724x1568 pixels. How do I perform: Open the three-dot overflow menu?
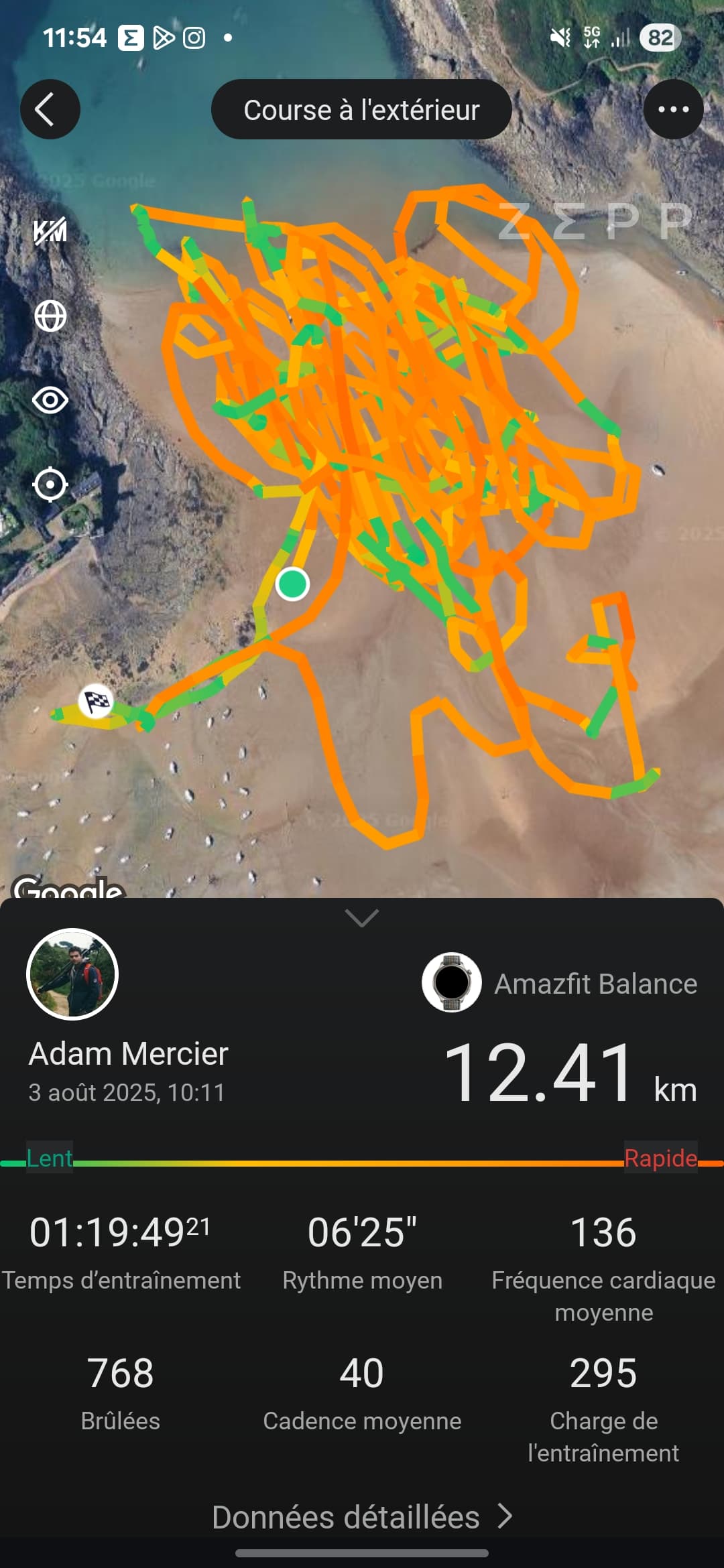(x=673, y=109)
